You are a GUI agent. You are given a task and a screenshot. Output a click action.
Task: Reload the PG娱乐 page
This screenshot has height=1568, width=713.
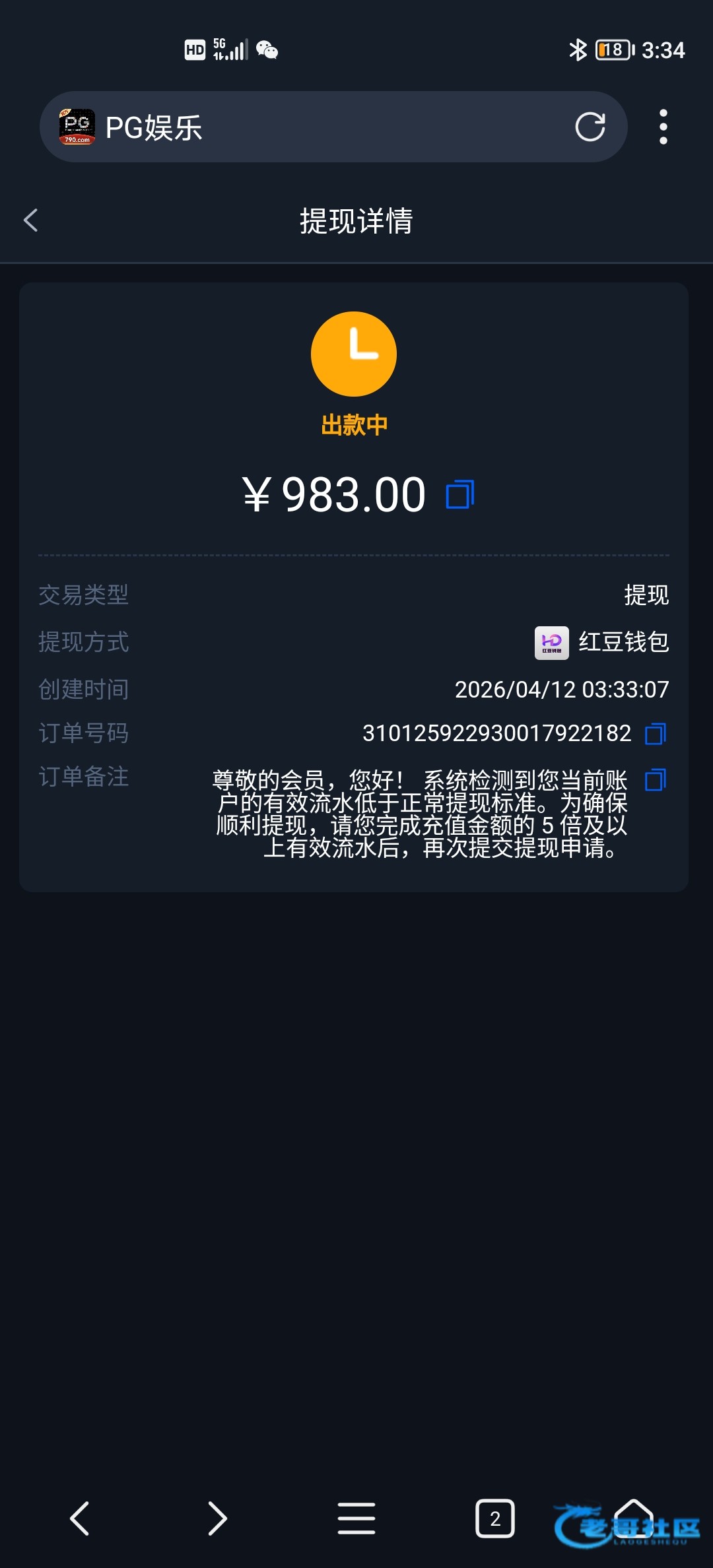pyautogui.click(x=590, y=127)
